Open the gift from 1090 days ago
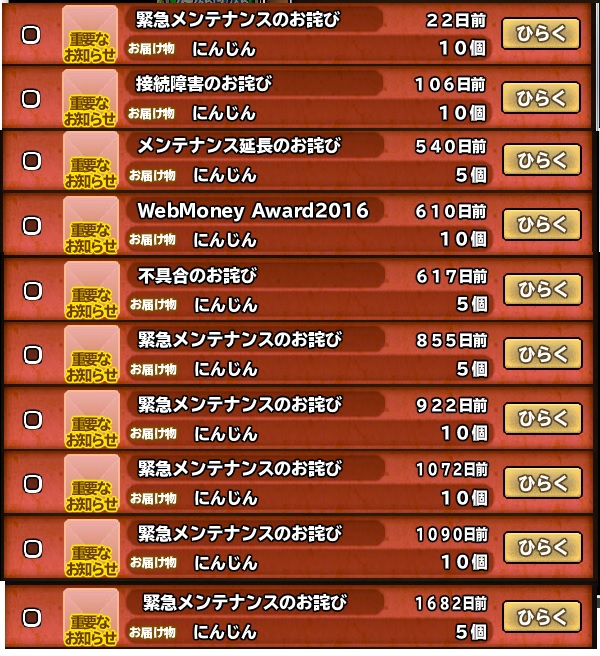 (541, 547)
